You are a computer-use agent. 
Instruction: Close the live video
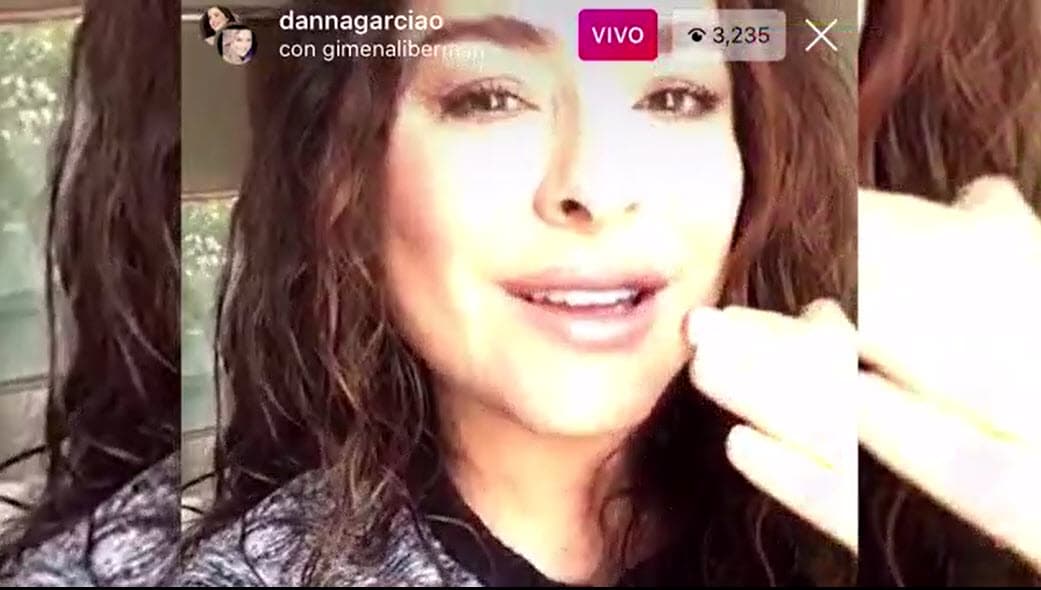821,35
